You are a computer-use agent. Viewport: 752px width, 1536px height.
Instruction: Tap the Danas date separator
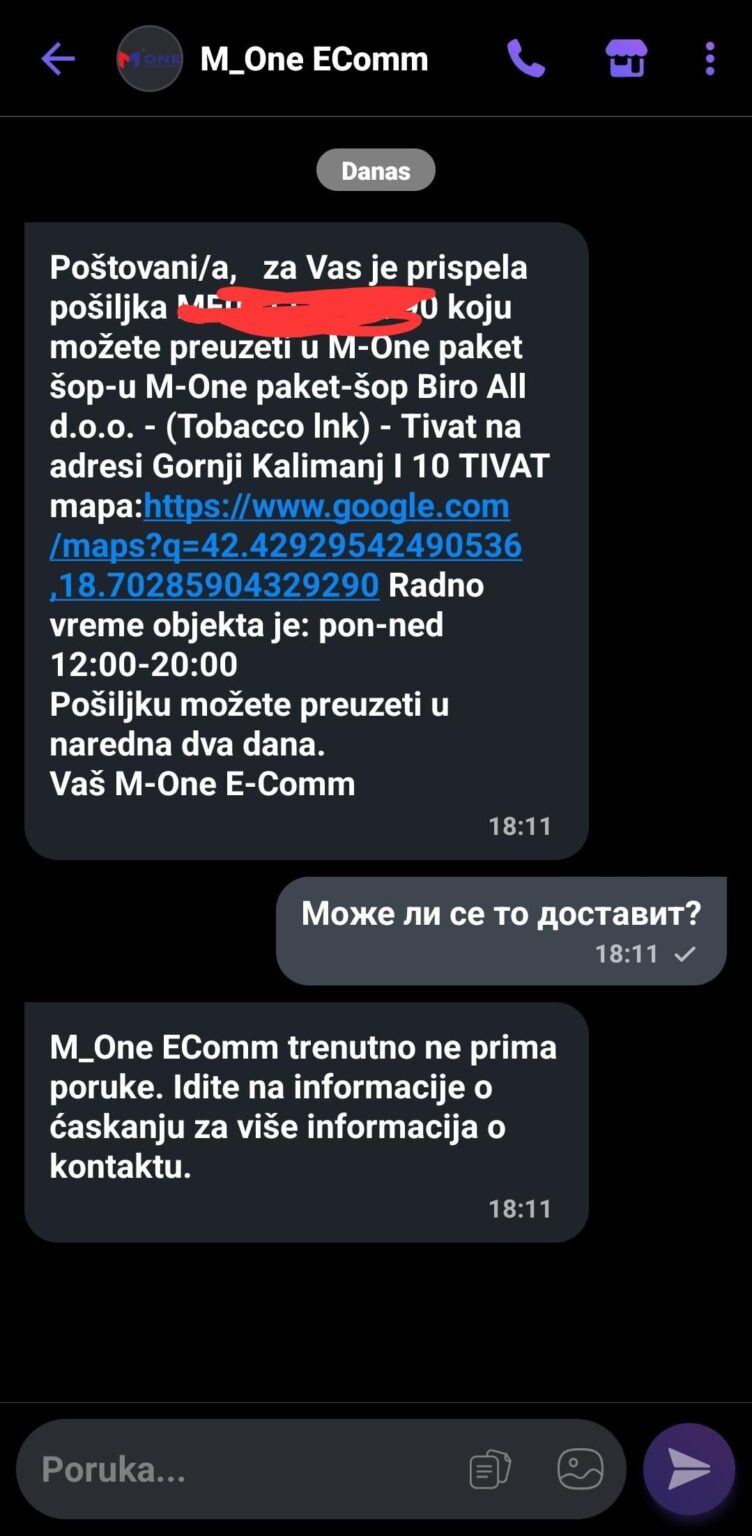(x=376, y=170)
